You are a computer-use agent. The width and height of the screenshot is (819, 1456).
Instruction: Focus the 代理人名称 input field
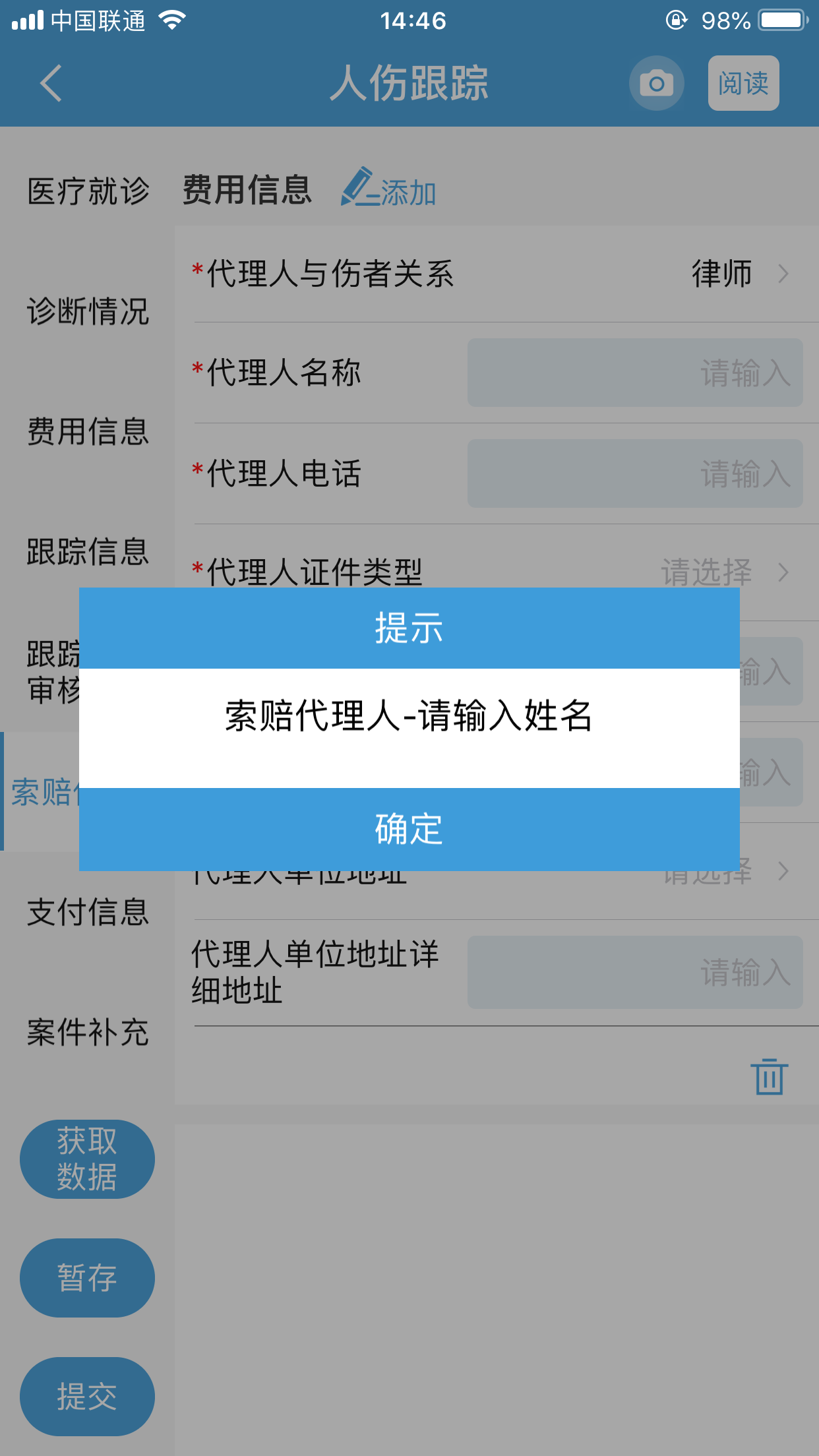pos(635,373)
